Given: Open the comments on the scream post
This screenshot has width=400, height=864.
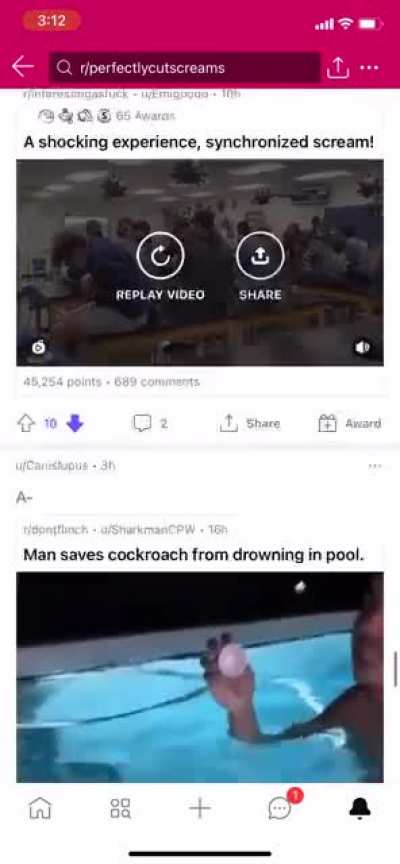Looking at the screenshot, I should (150, 423).
